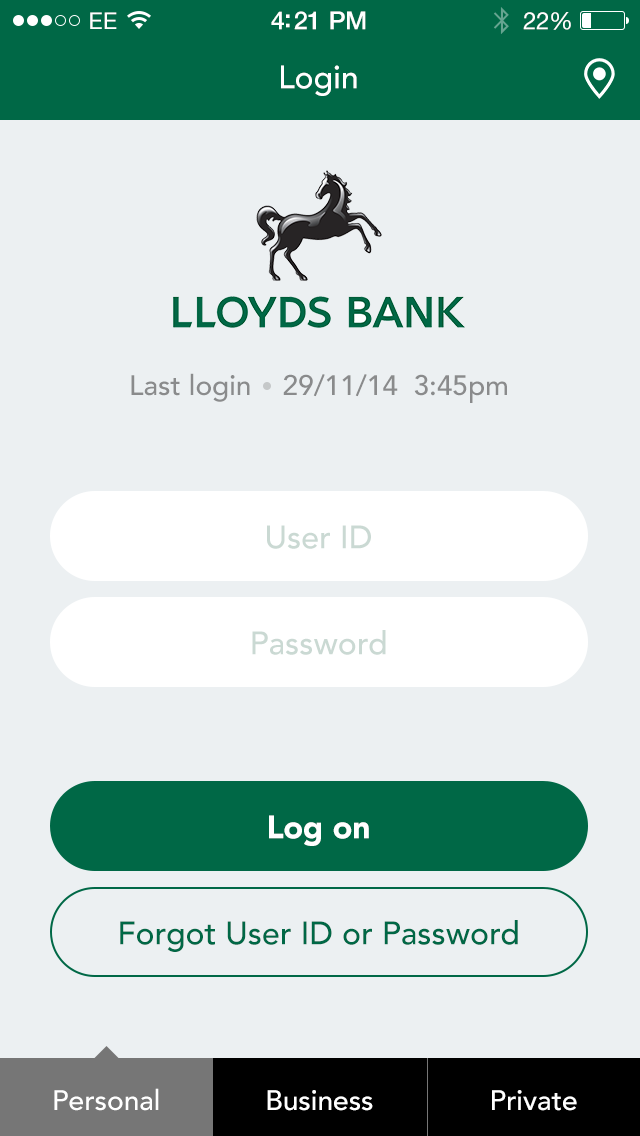Go to the Private tab
Image resolution: width=640 pixels, height=1136 pixels.
tap(533, 1100)
